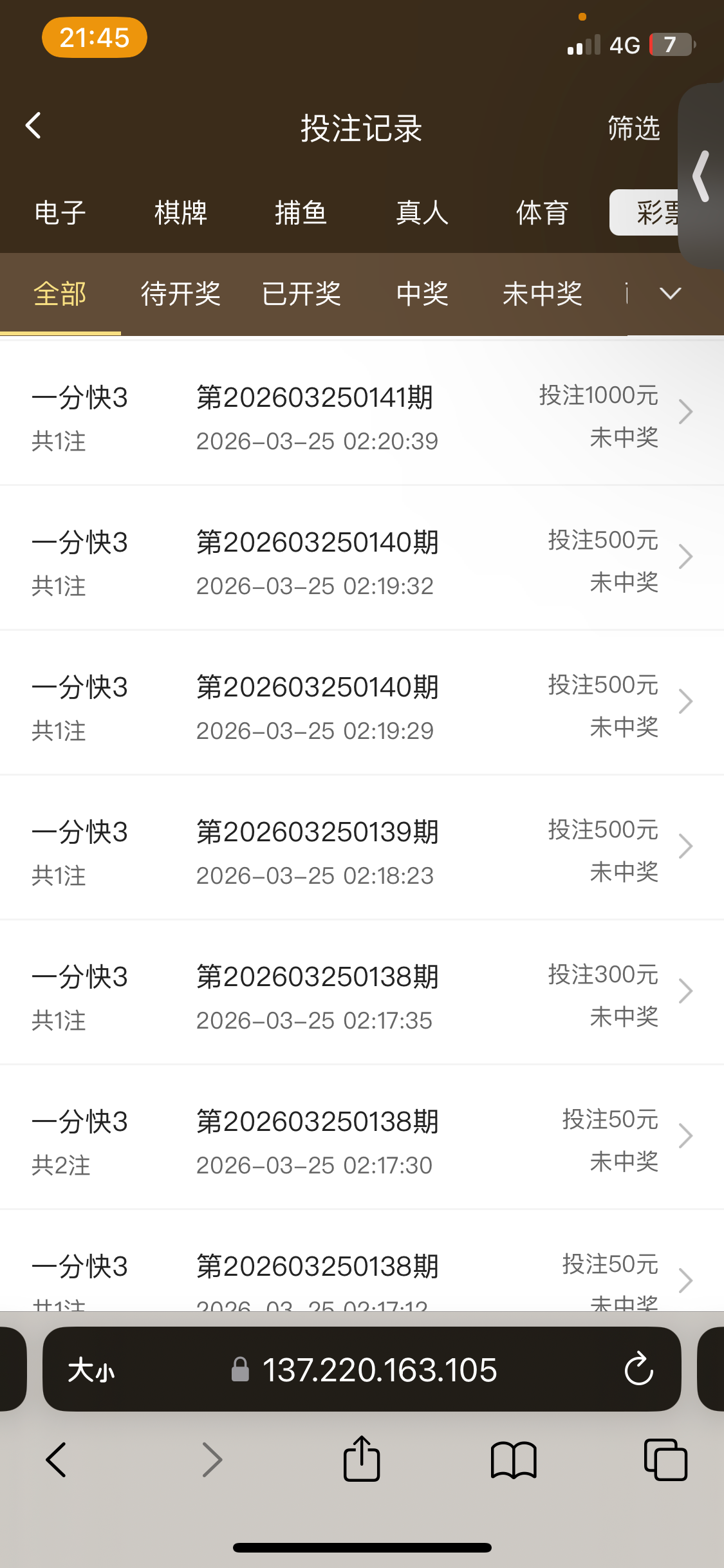Select the 真人 category tab
Screen dimensions: 724x1568
[x=422, y=212]
